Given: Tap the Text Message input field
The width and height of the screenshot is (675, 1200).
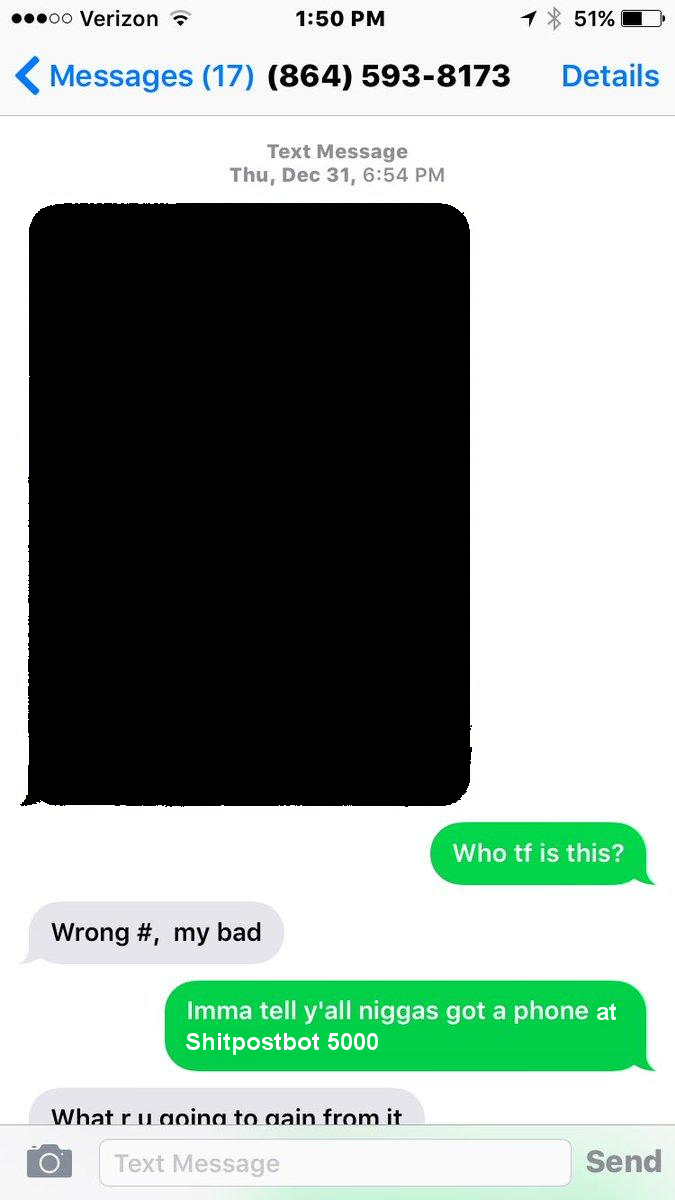Looking at the screenshot, I should (335, 1163).
